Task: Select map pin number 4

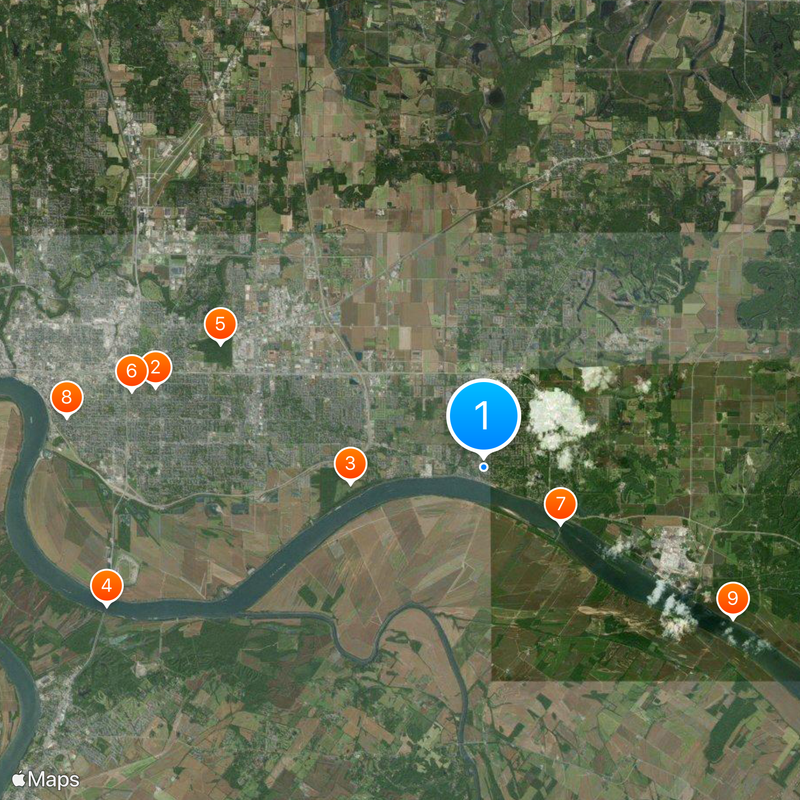Action: point(106,585)
